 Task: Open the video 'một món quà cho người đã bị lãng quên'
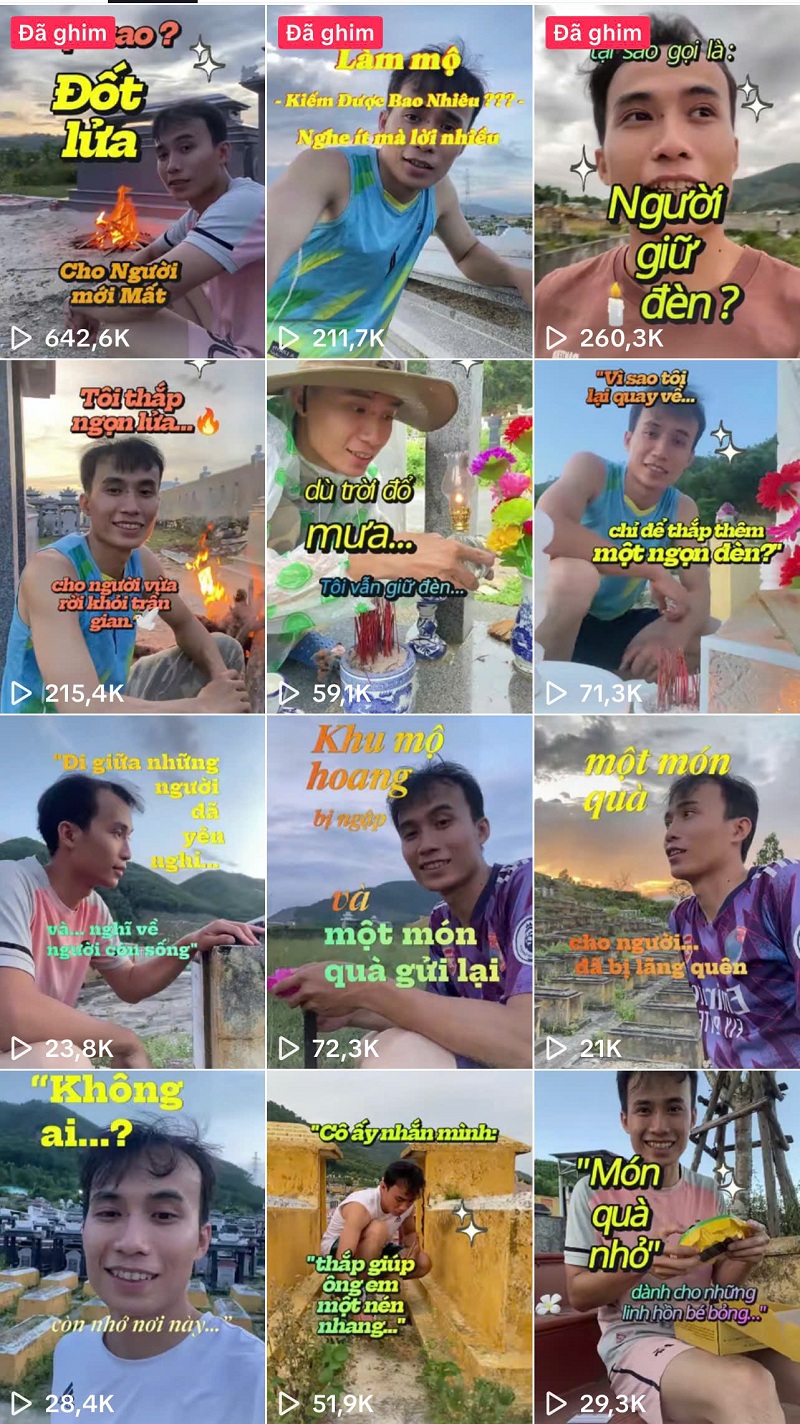coord(667,892)
